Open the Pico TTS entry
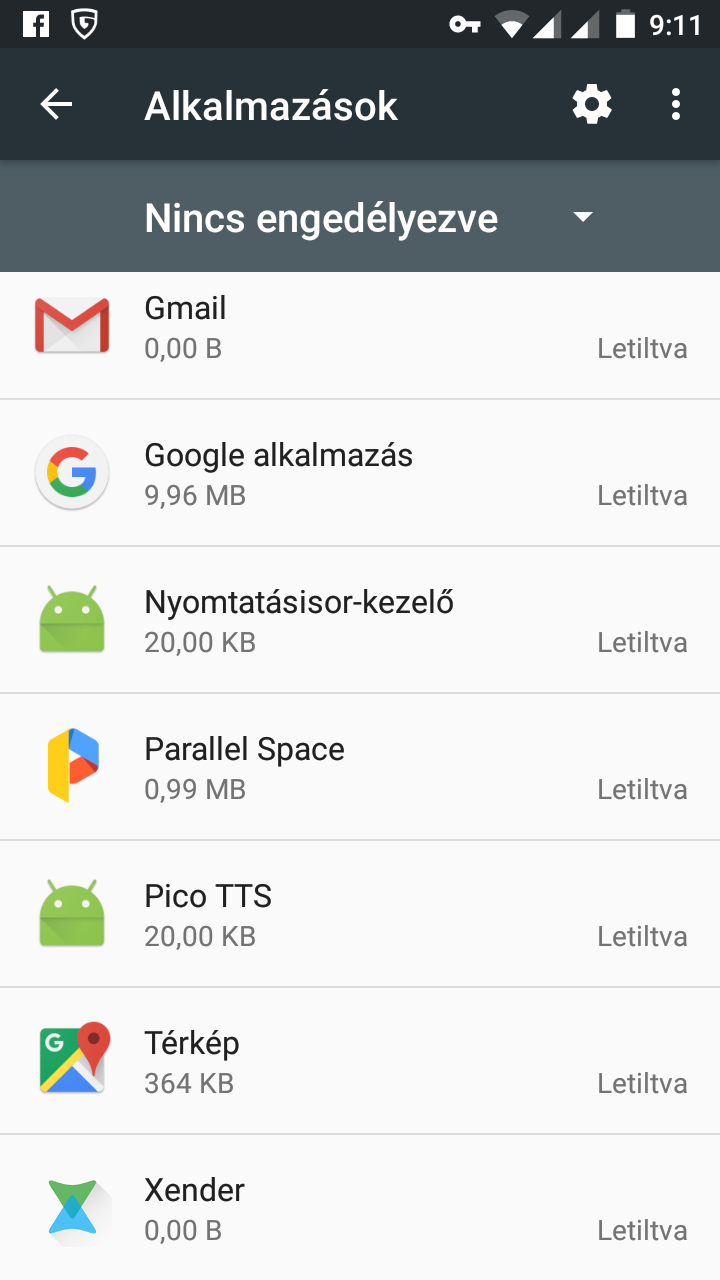 (360, 915)
